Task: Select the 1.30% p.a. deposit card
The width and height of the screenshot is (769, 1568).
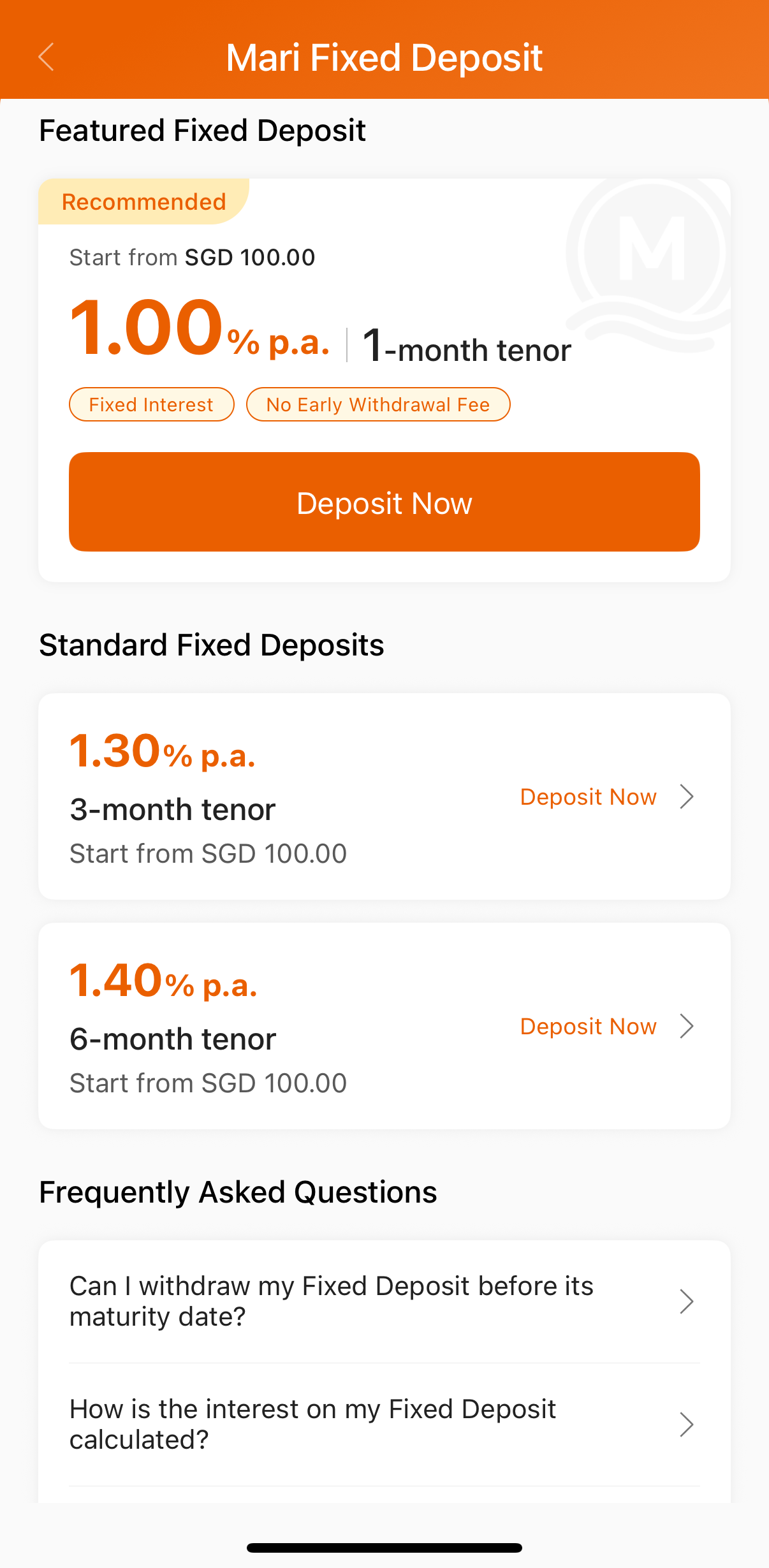Action: click(x=384, y=796)
